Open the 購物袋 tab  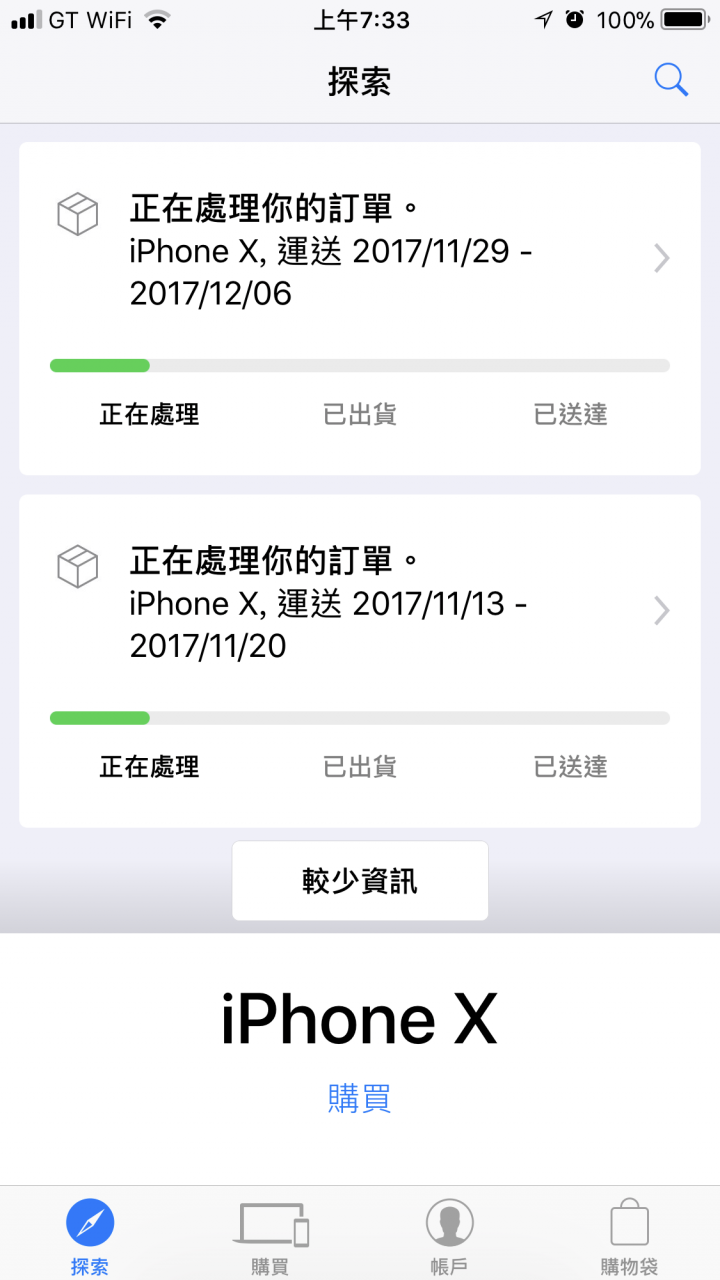(629, 1236)
